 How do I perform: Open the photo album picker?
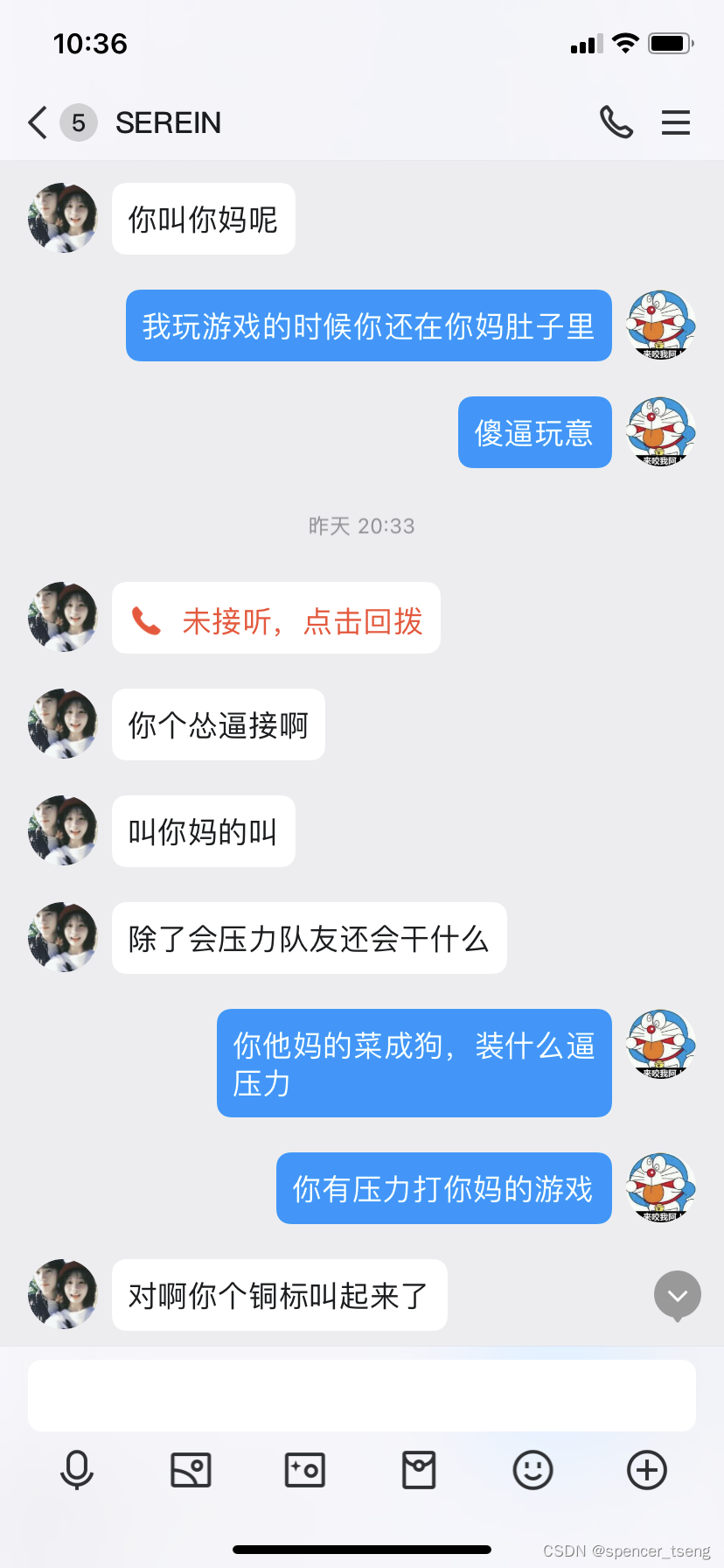pyautogui.click(x=191, y=1470)
